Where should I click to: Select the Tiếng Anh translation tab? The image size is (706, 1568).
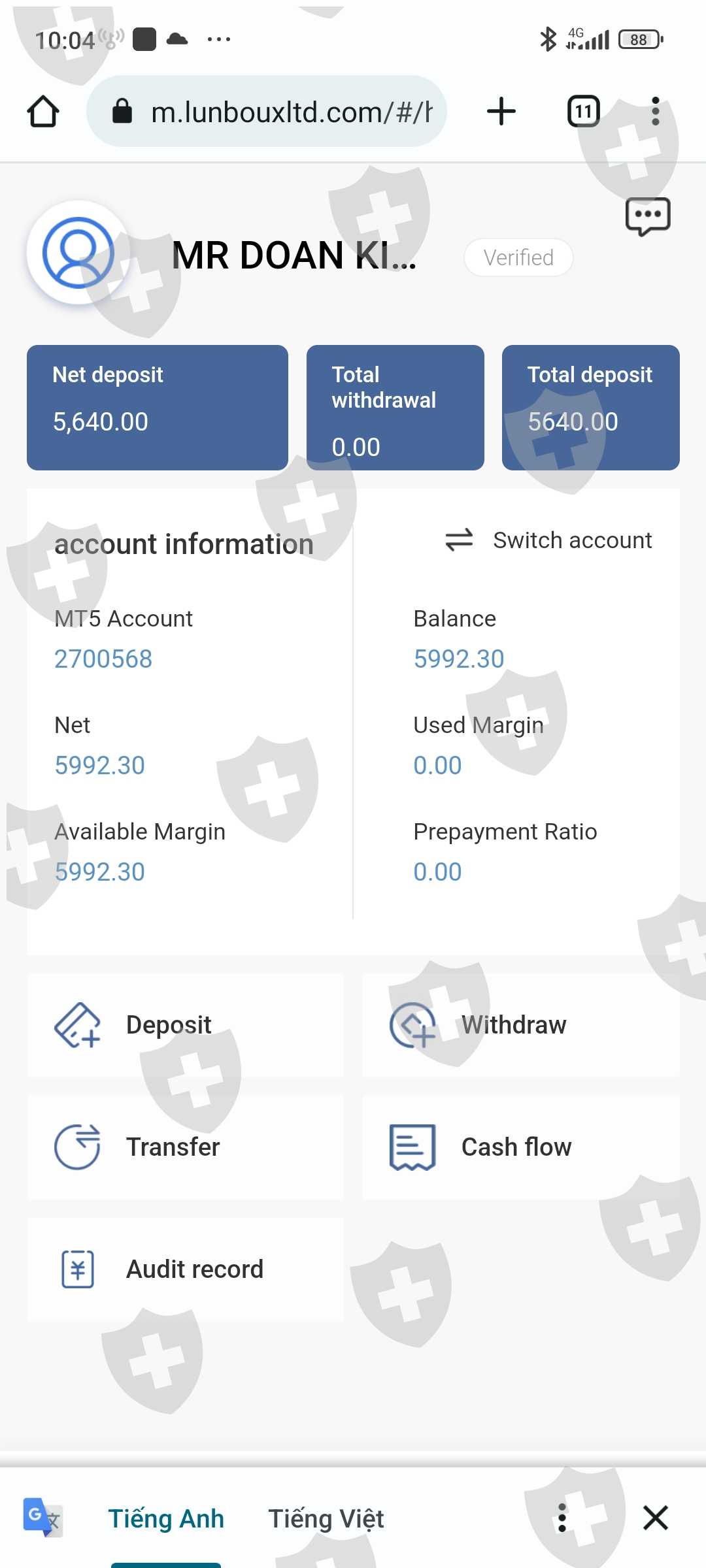click(x=166, y=1518)
